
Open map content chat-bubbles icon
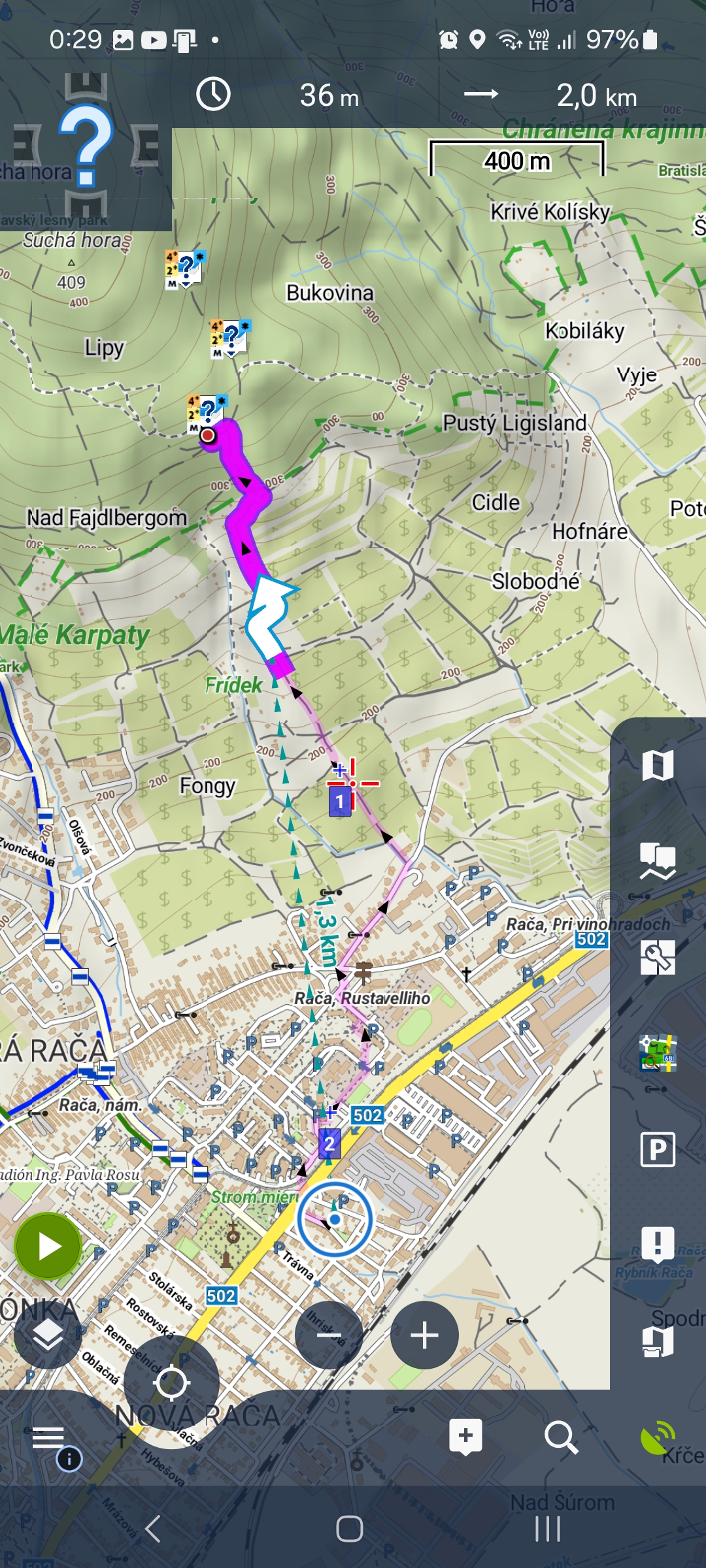click(x=658, y=862)
